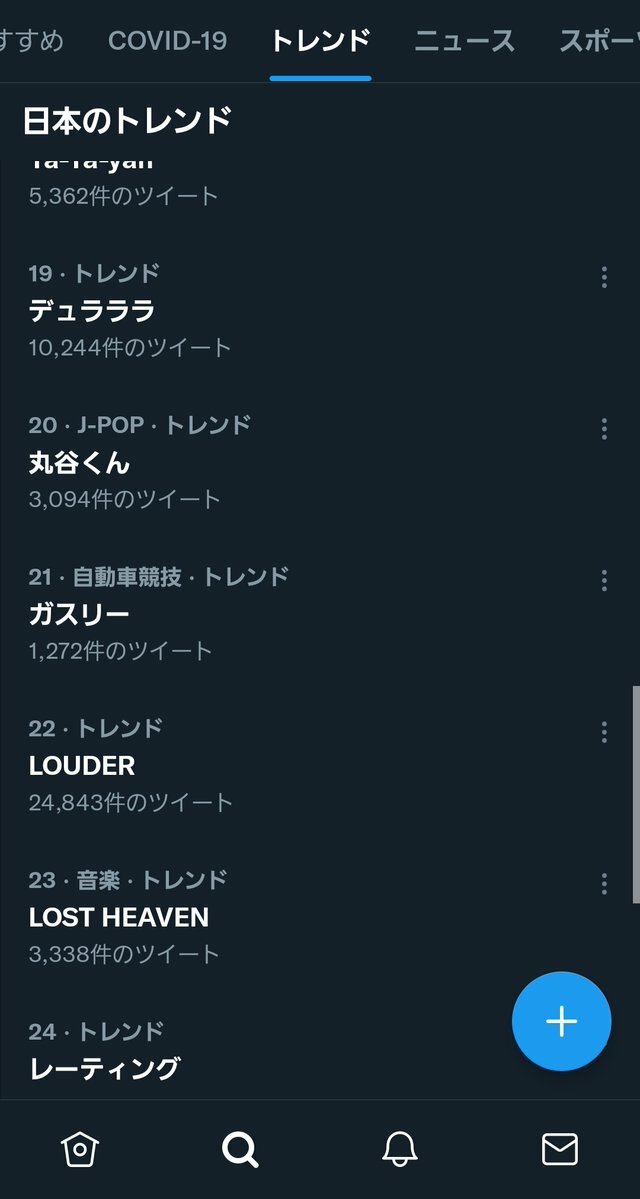
Task: Switch to the ニュース tab
Action: [x=464, y=41]
